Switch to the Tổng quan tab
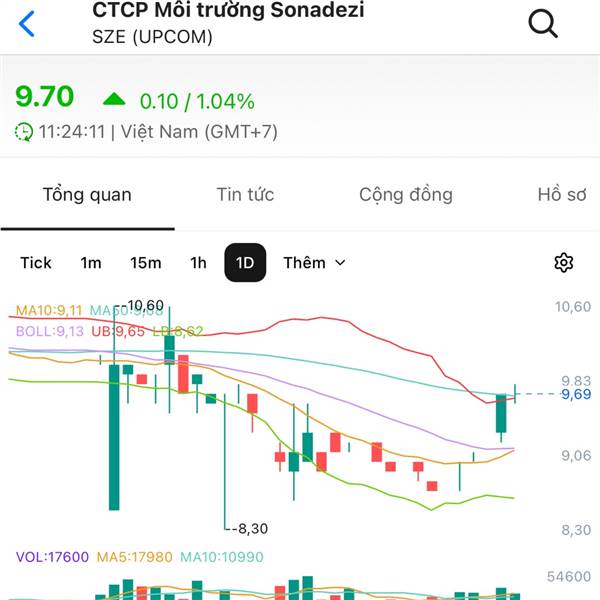 (x=87, y=195)
